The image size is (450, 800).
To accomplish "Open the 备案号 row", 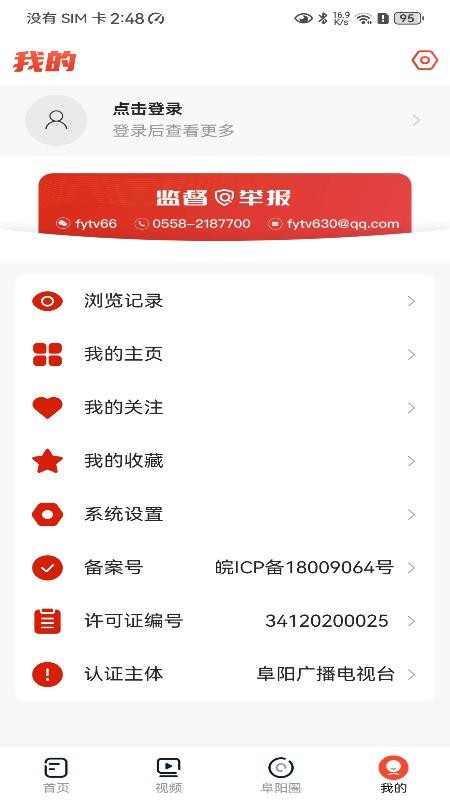I will pos(225,567).
